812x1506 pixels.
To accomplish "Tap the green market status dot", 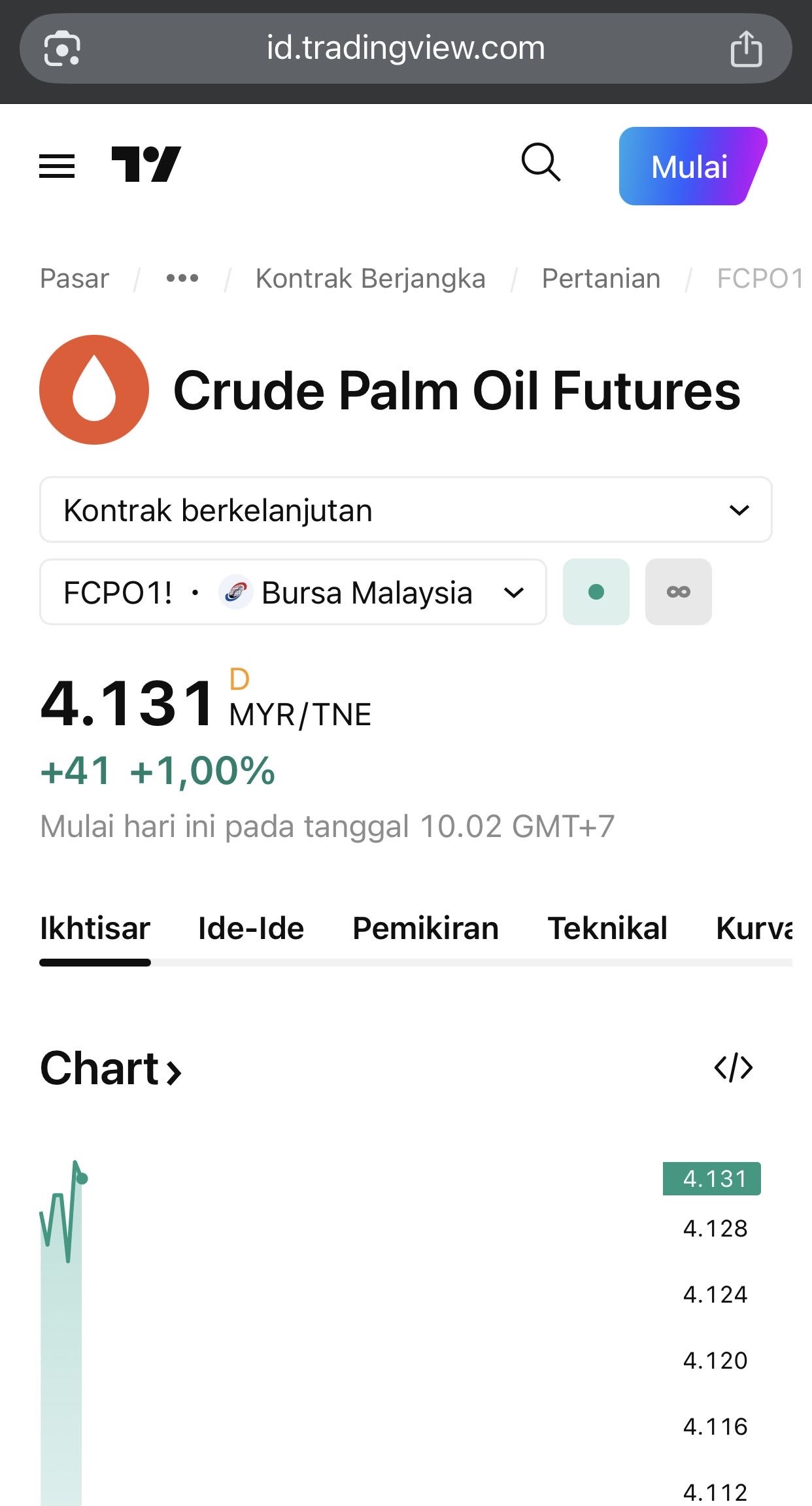I will [596, 592].
